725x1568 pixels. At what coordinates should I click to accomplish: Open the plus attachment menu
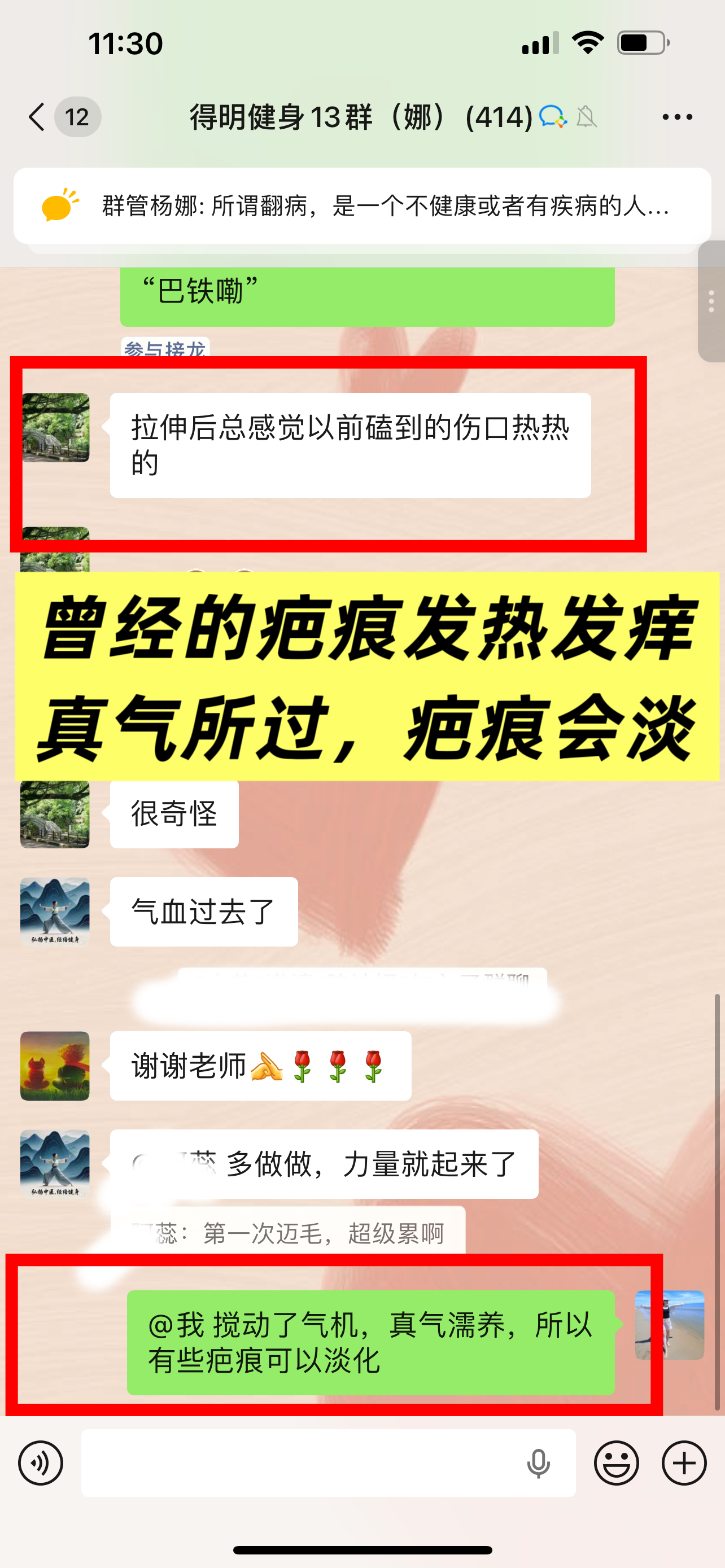[684, 1462]
